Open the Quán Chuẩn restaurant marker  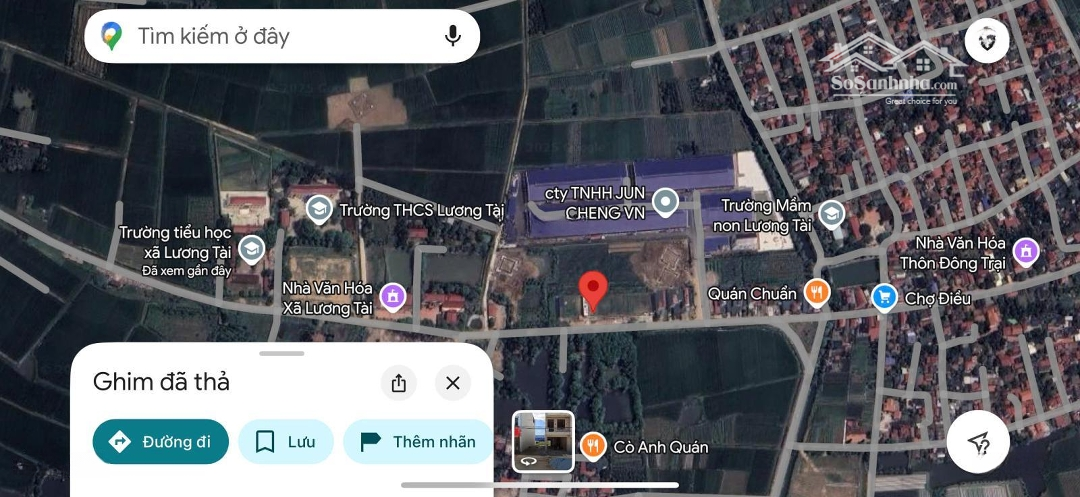tap(817, 292)
